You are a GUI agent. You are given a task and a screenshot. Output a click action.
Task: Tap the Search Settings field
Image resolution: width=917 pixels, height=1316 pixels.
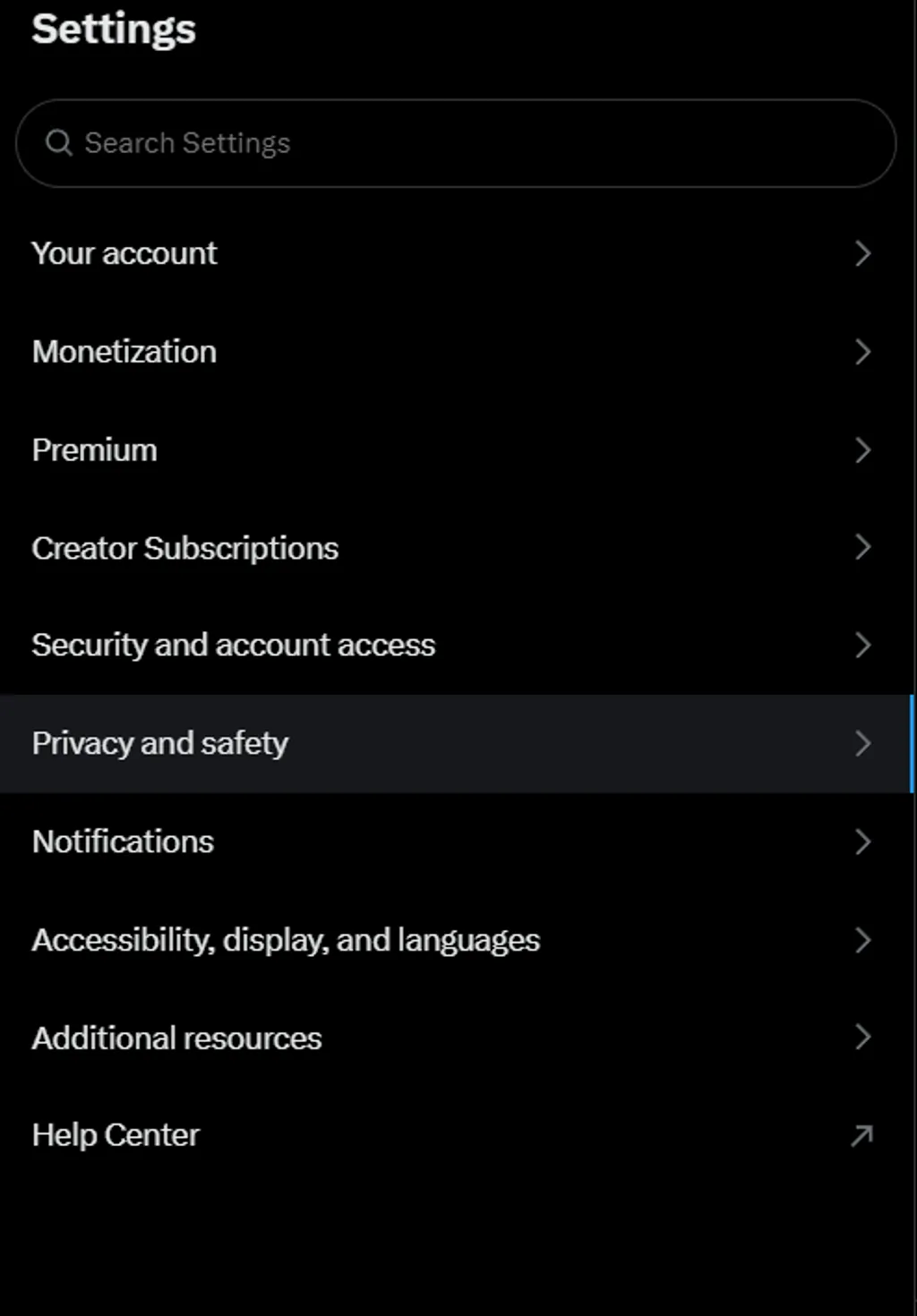(456, 143)
